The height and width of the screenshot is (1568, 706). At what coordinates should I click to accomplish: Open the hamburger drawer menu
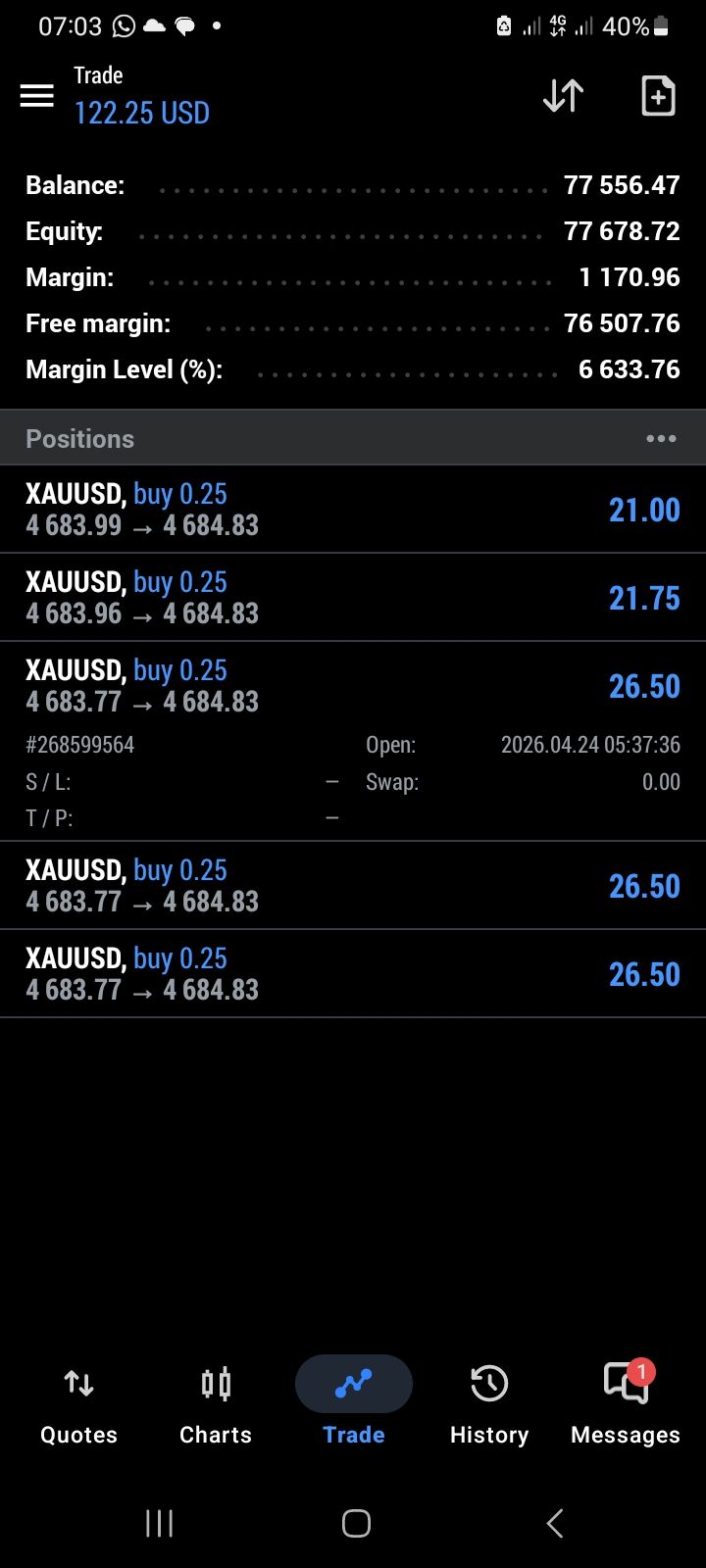click(37, 96)
